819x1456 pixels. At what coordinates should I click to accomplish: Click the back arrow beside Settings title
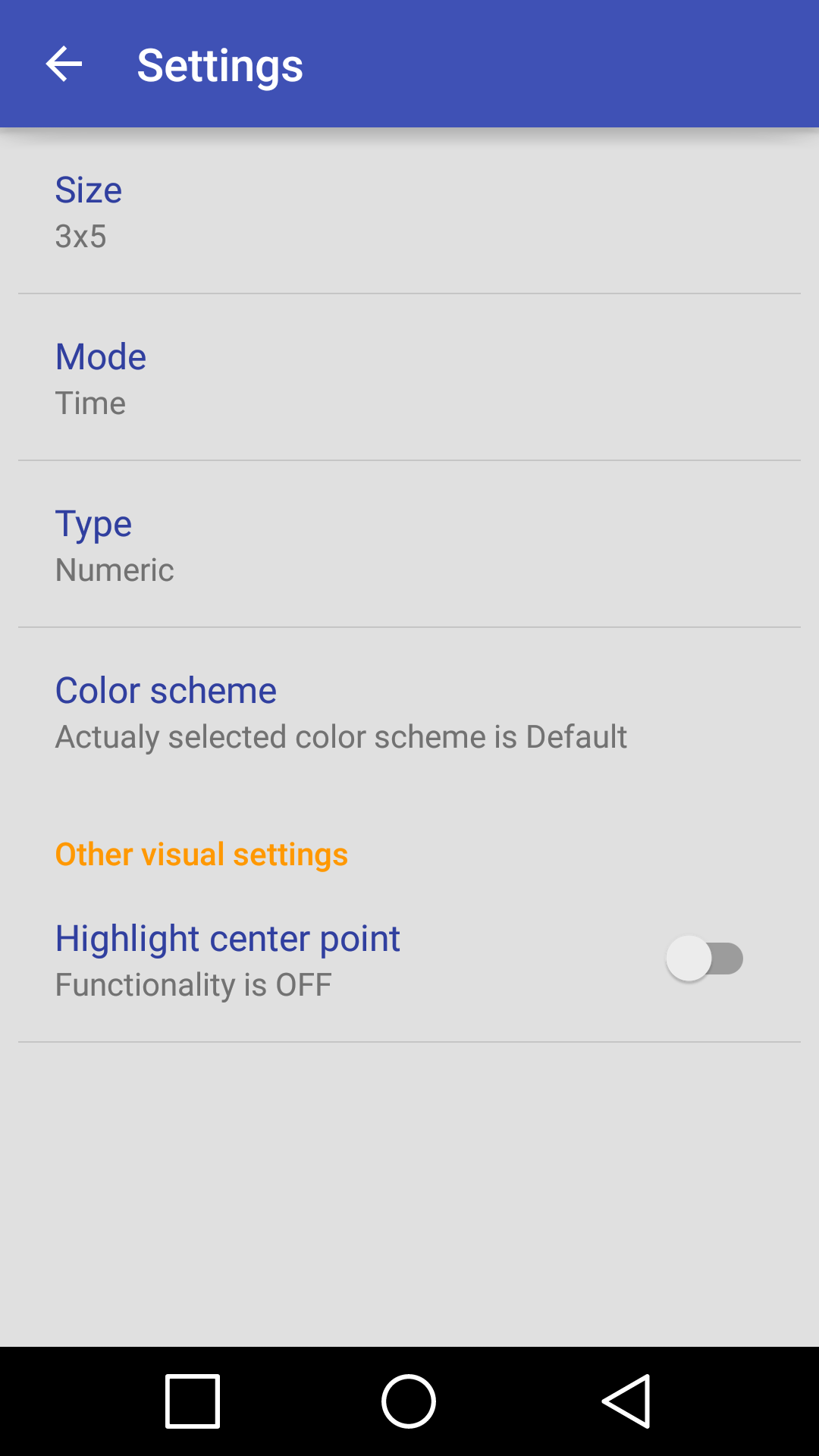click(x=64, y=64)
